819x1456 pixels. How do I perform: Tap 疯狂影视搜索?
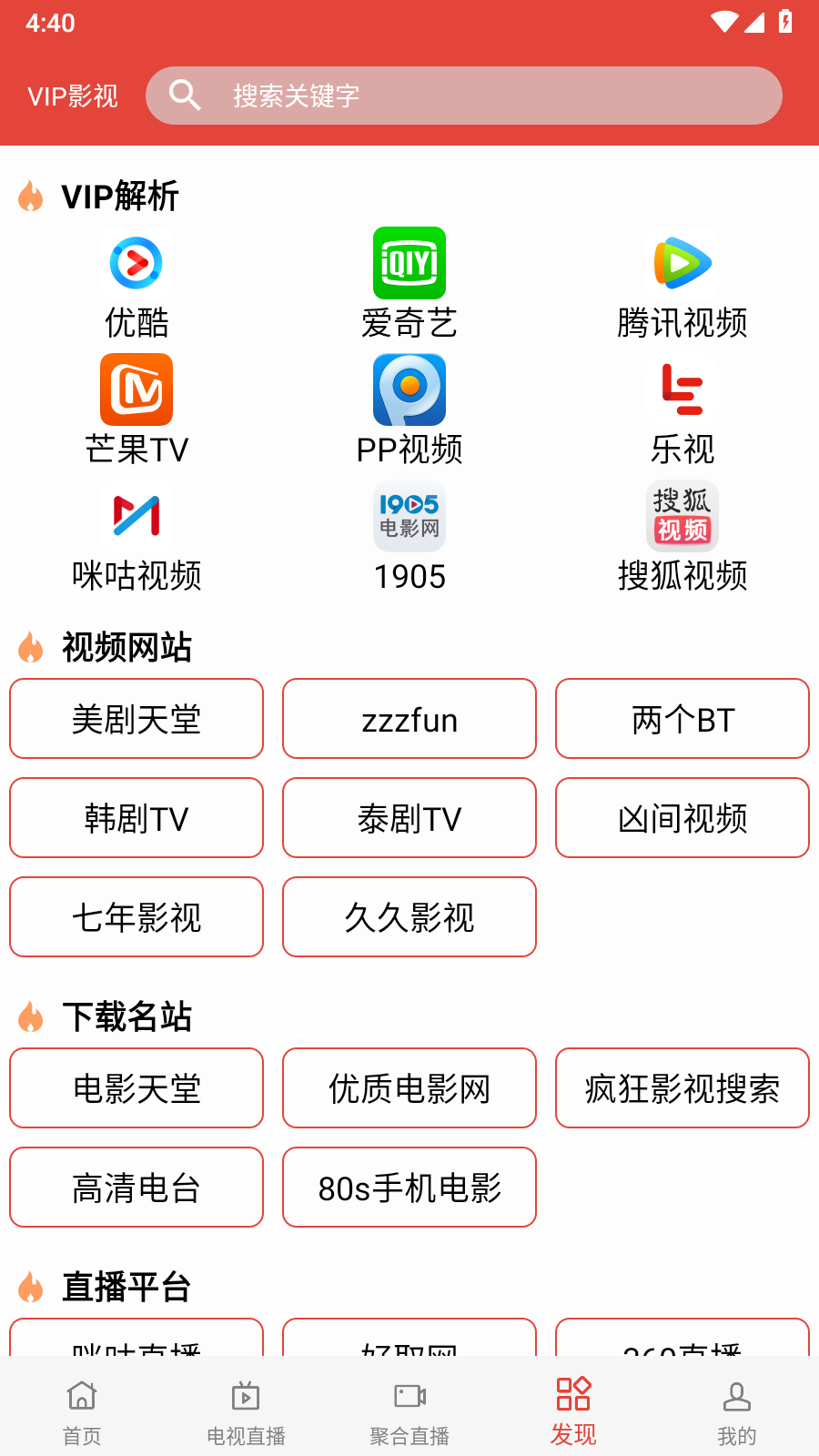pos(682,1088)
